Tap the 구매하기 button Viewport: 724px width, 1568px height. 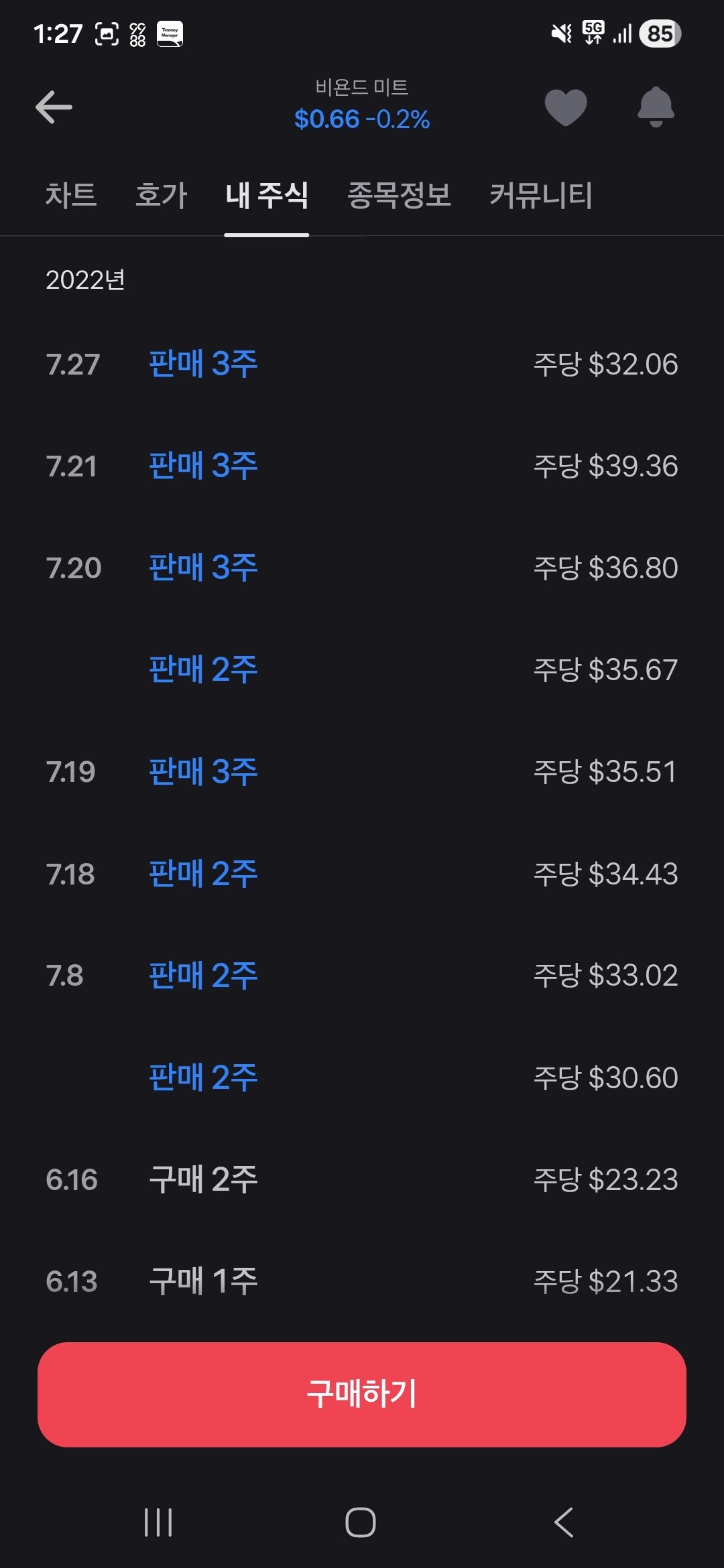tap(362, 1394)
